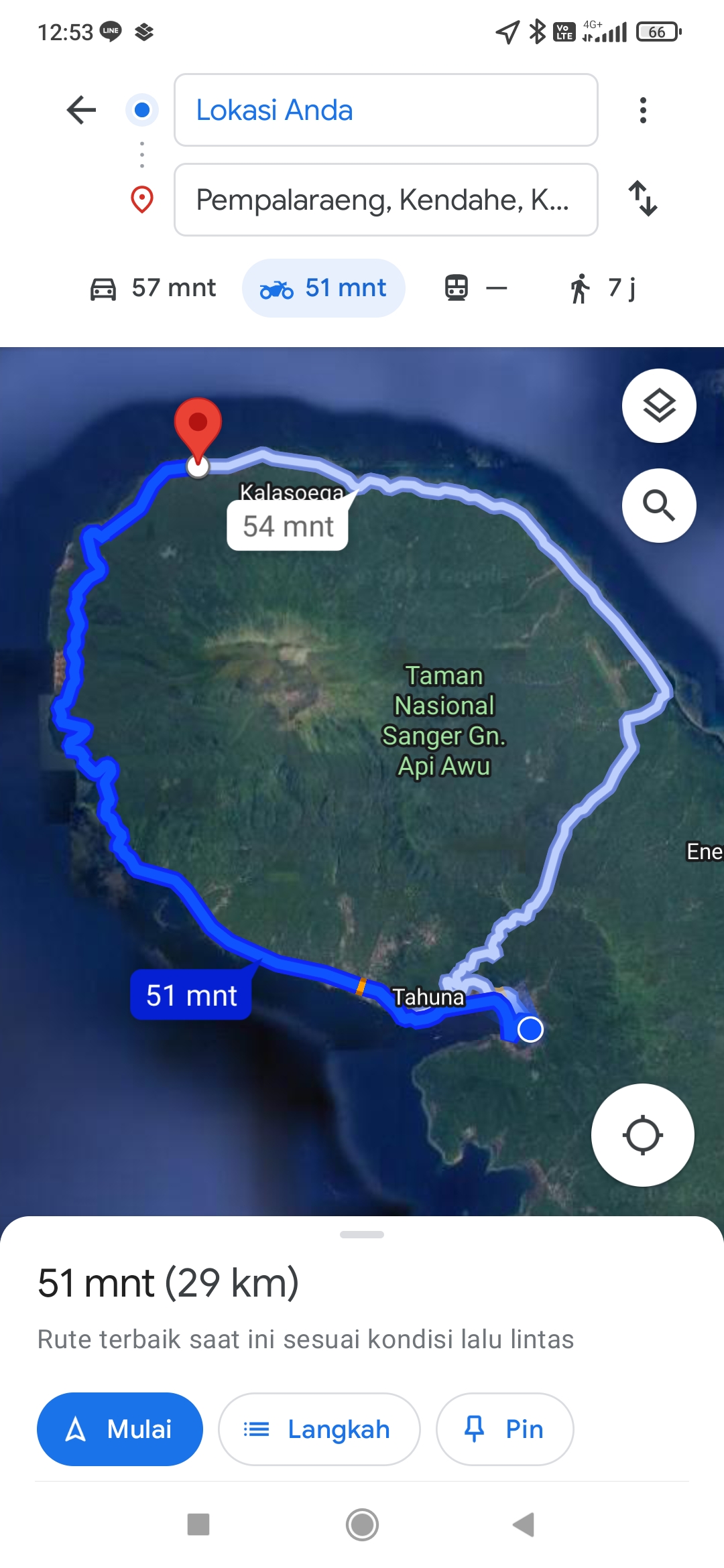This screenshot has width=724, height=1568.
Task: Switch to car mode showing 57 mnt
Action: tap(153, 288)
